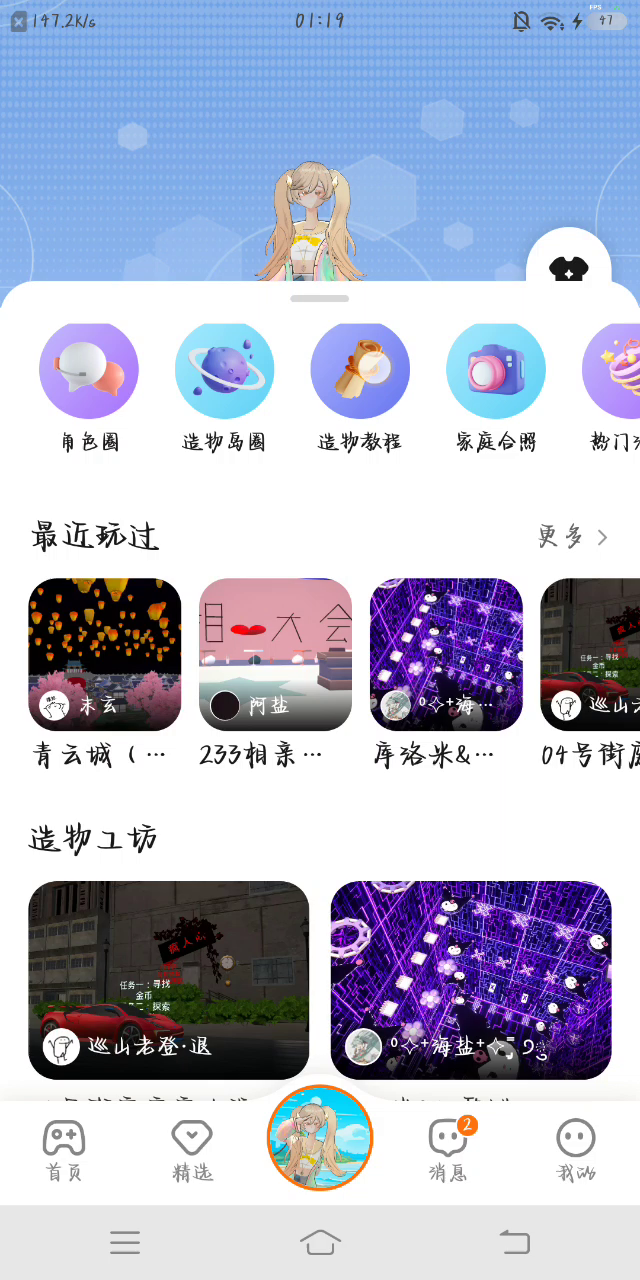Switch to the 我的 tab
Image resolution: width=640 pixels, height=1280 pixels.
click(x=576, y=1151)
